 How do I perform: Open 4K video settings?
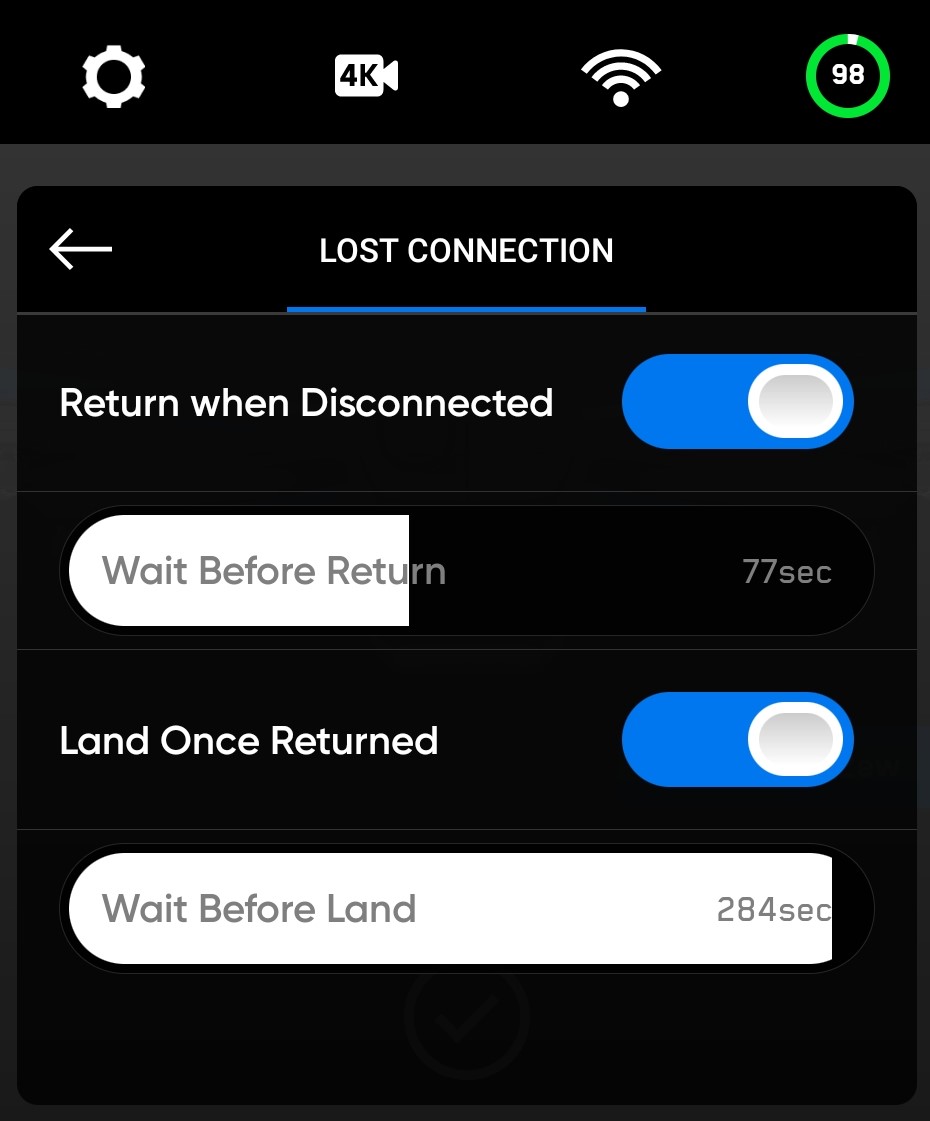366,75
